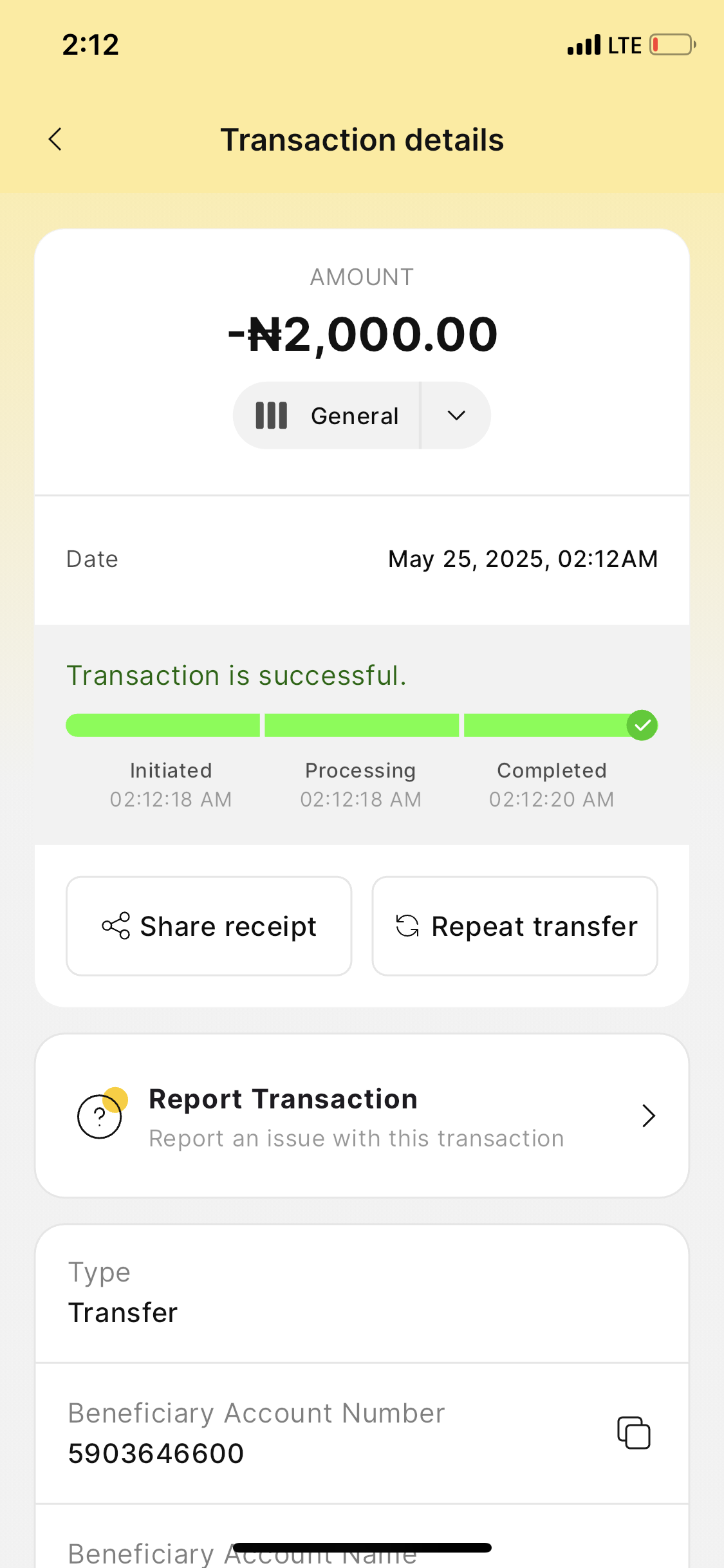Share receipt for this transaction

tap(209, 926)
